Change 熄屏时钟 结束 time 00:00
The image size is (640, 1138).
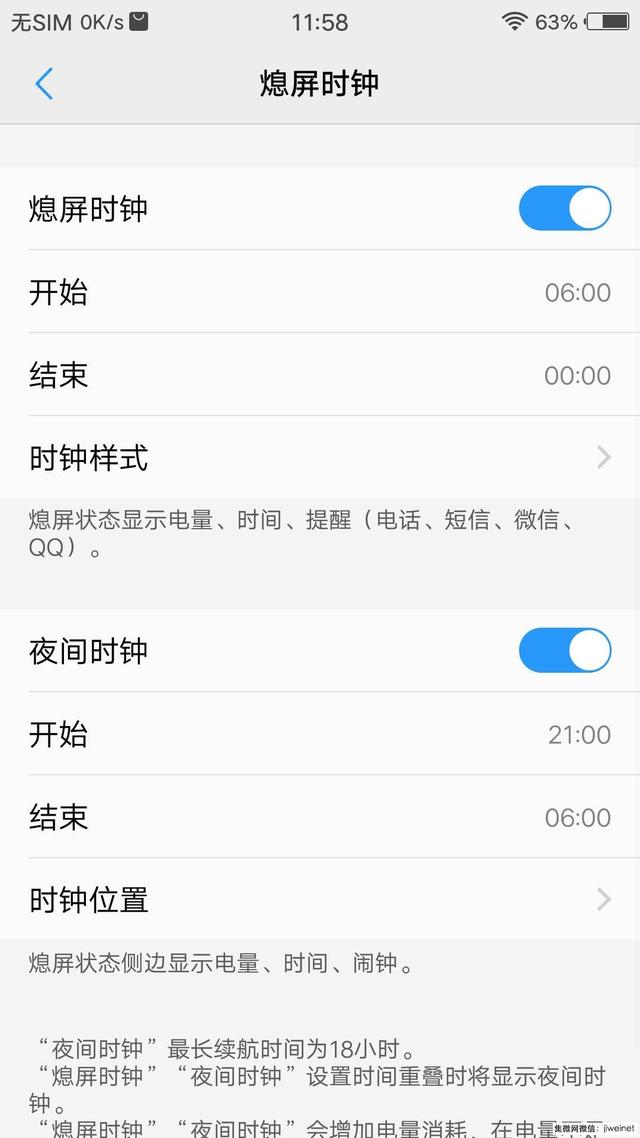point(320,374)
